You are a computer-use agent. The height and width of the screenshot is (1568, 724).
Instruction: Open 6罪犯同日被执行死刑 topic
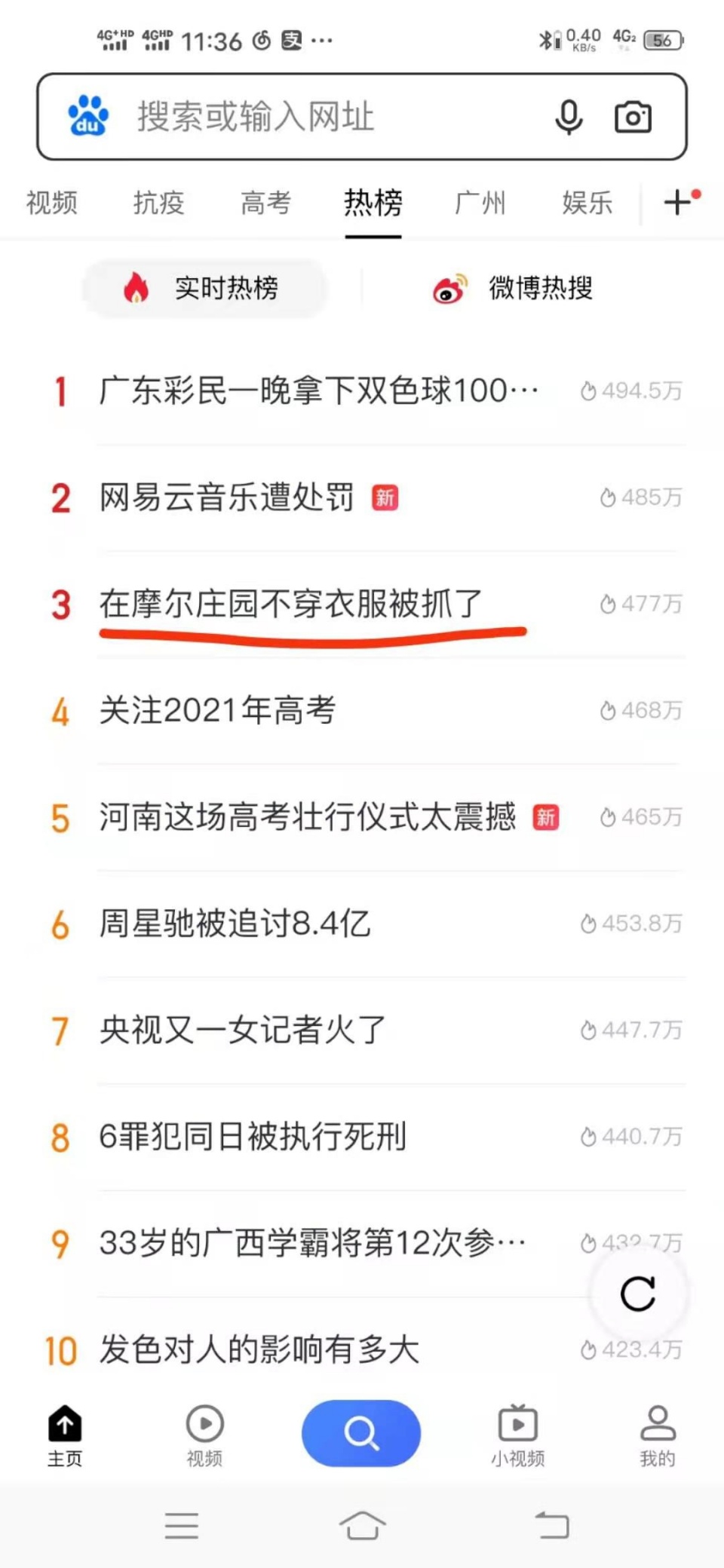tap(253, 1136)
